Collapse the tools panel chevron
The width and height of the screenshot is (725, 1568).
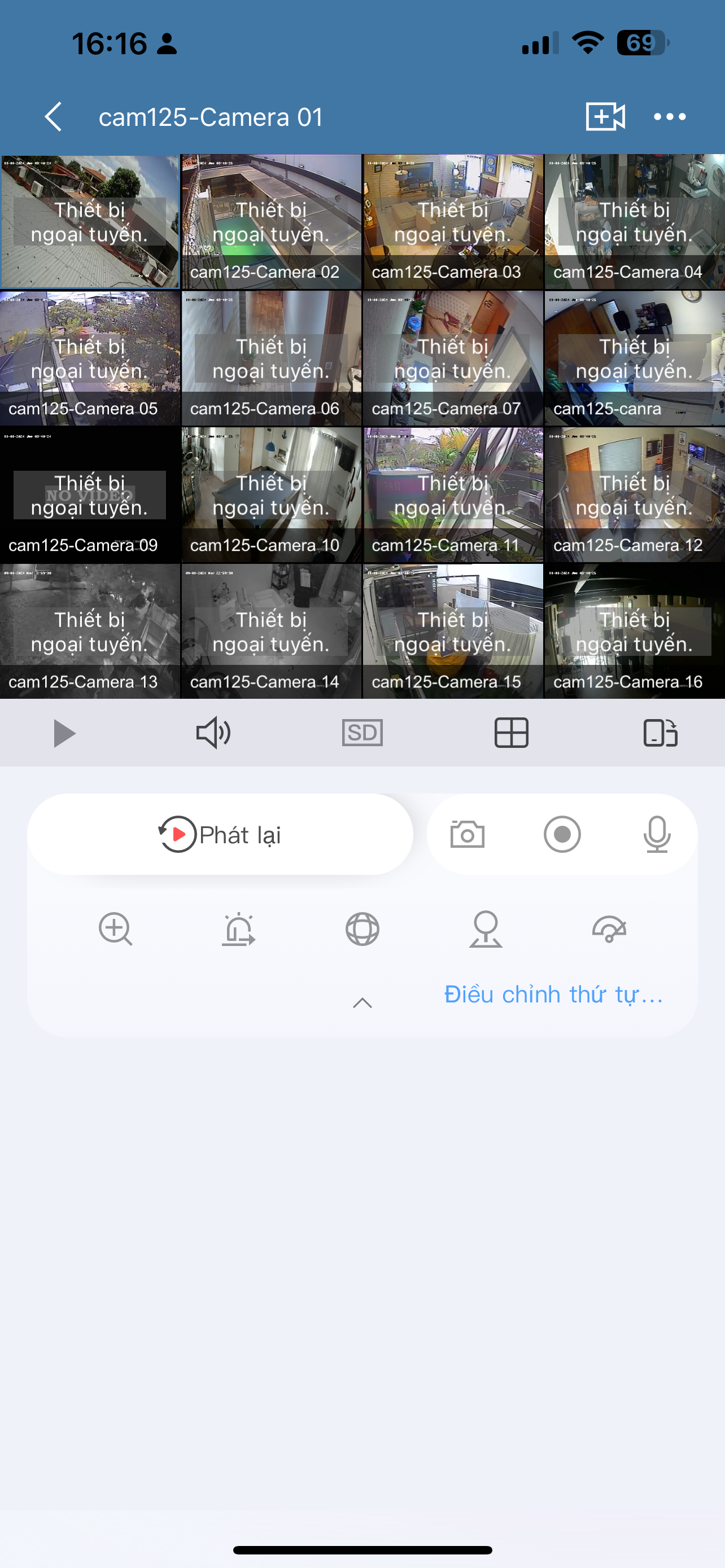click(362, 1002)
